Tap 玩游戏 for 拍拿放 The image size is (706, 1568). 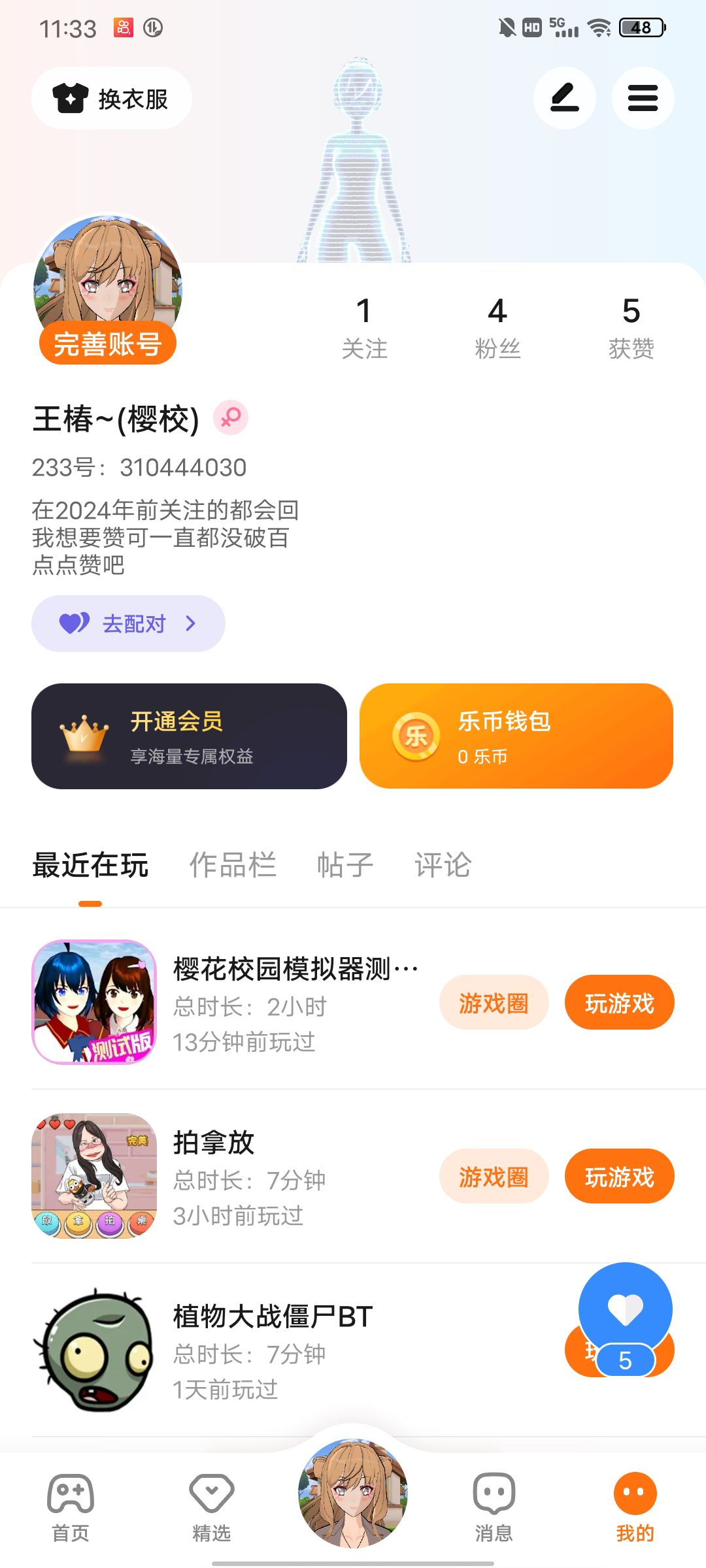pos(619,1177)
